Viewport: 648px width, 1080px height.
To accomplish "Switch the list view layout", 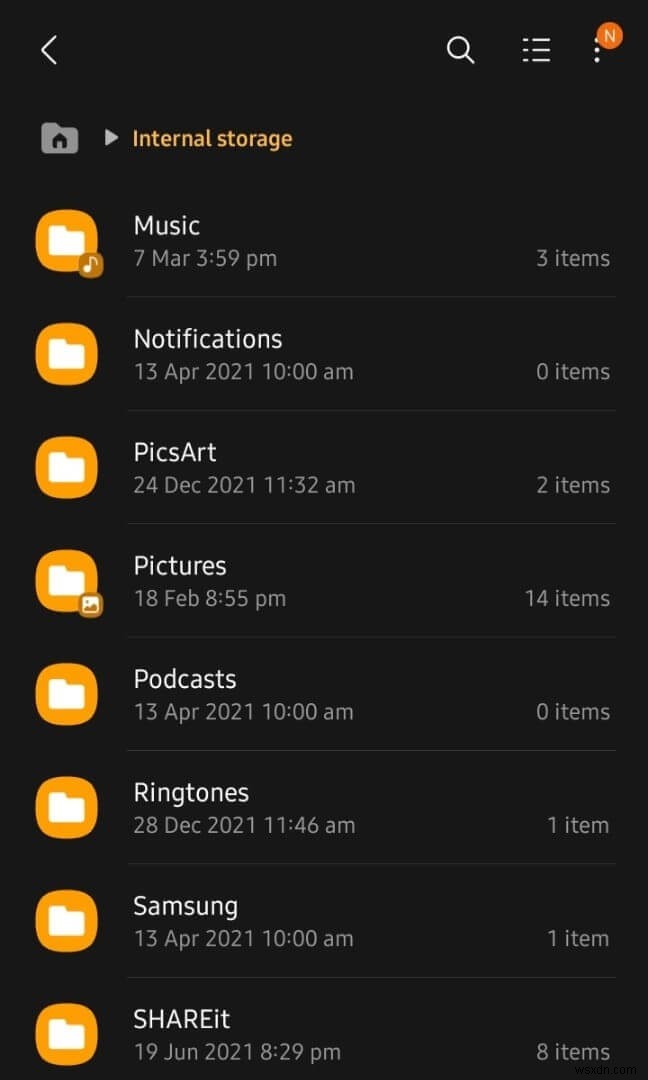I will tap(536, 50).
